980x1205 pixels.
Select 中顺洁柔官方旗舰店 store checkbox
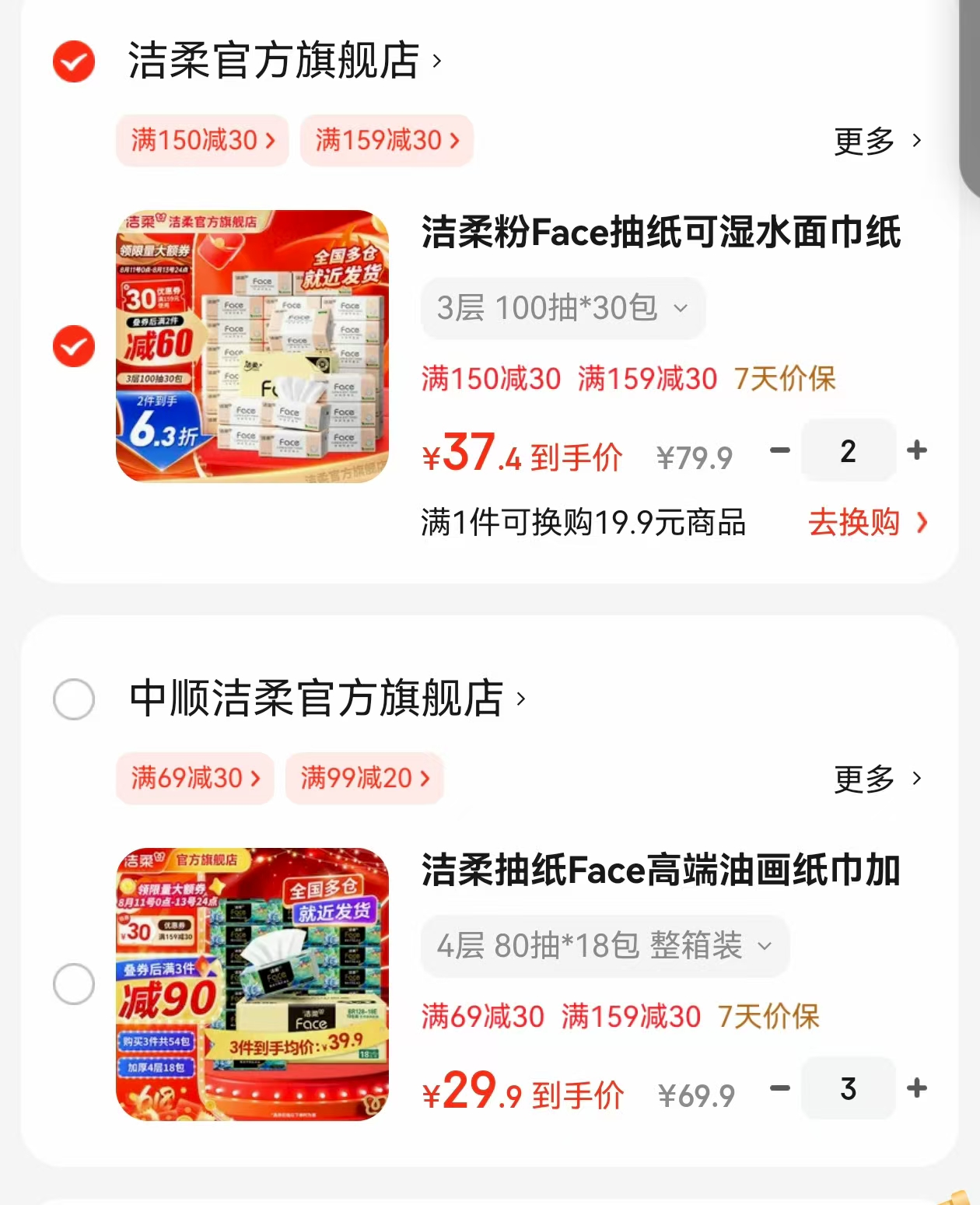(74, 700)
